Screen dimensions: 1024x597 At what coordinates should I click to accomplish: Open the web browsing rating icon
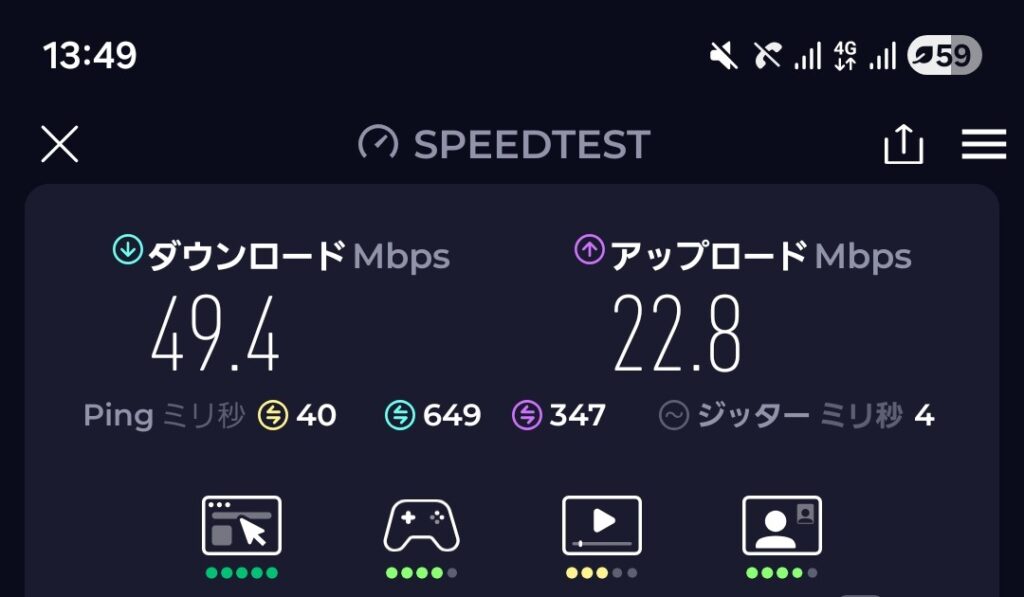pyautogui.click(x=241, y=526)
